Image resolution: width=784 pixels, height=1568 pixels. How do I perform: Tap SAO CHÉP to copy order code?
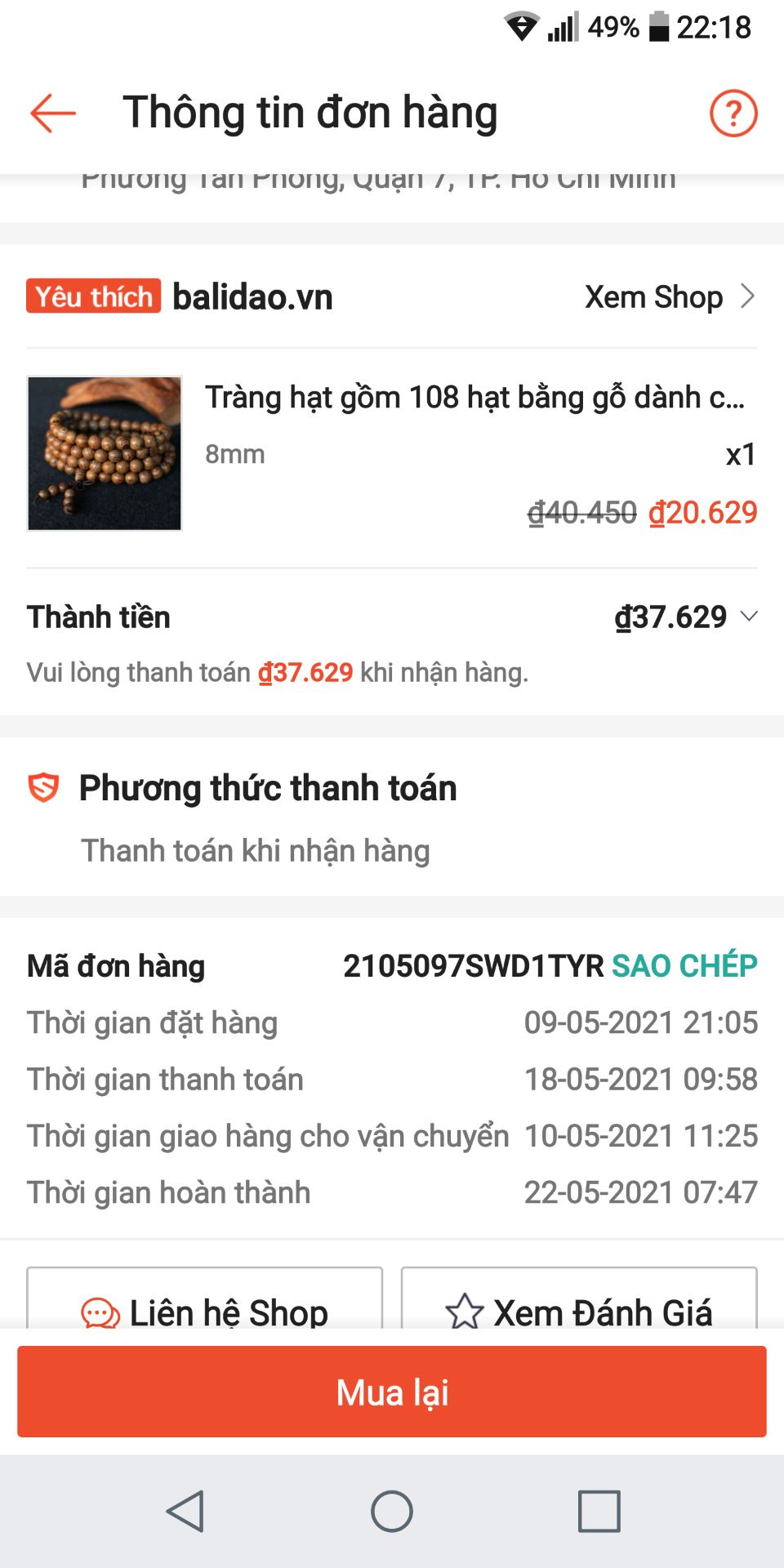click(x=684, y=966)
